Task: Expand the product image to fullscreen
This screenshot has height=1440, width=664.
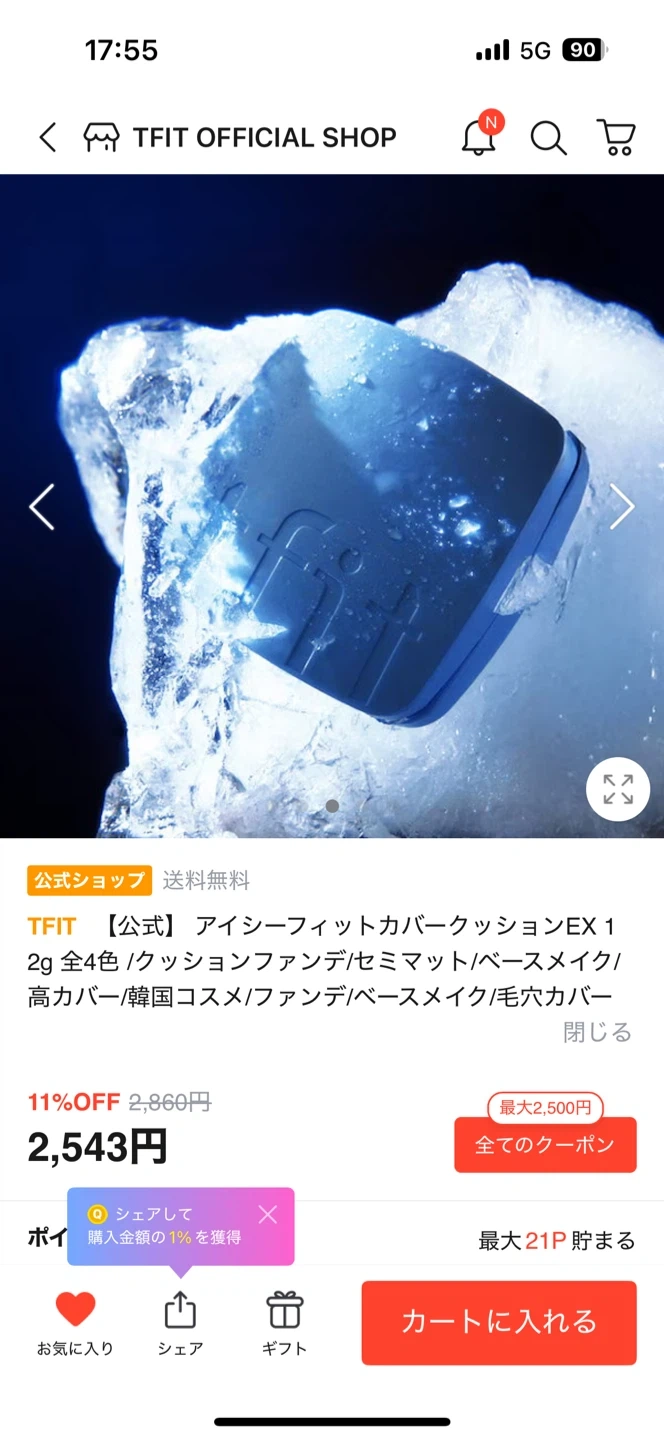Action: [x=618, y=789]
